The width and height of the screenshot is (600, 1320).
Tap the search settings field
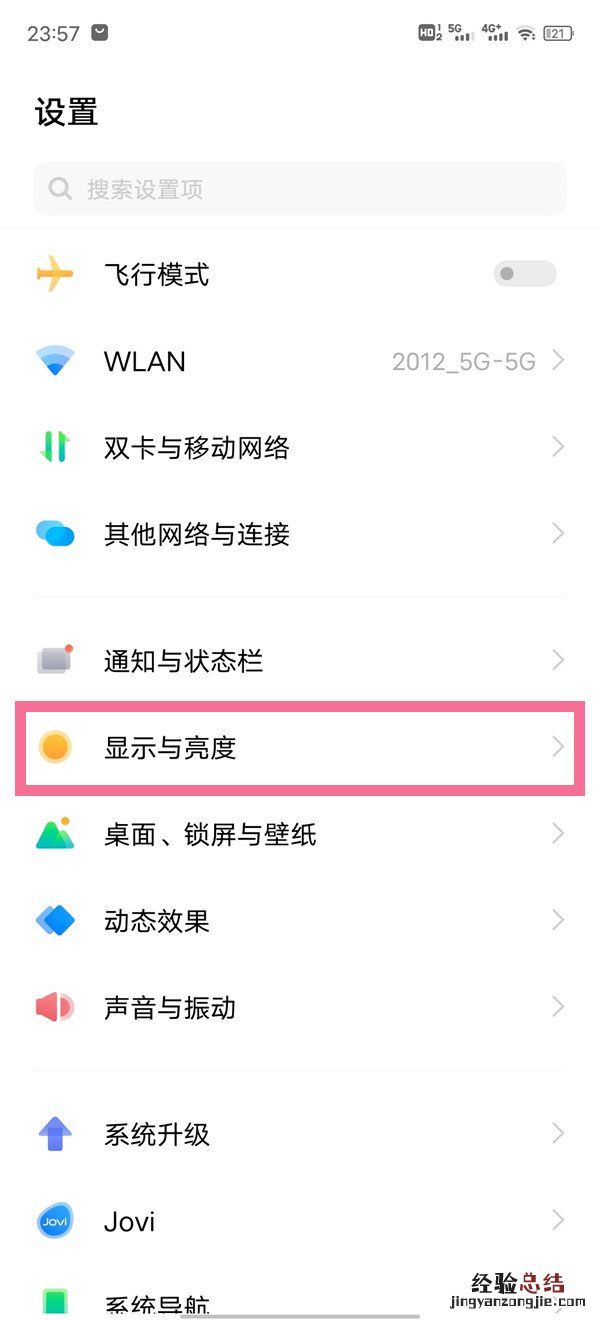coord(300,189)
